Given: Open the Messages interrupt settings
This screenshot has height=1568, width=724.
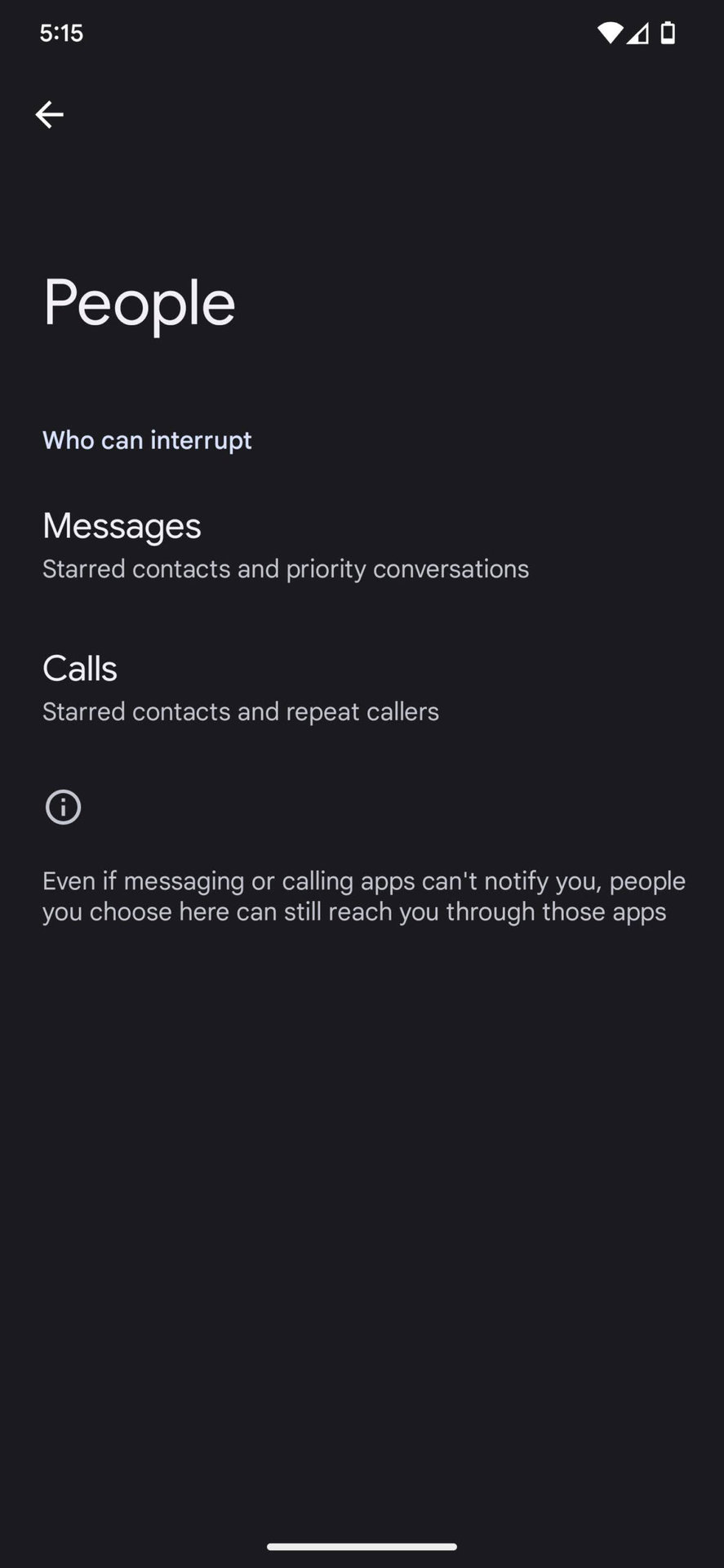Looking at the screenshot, I should 286,546.
